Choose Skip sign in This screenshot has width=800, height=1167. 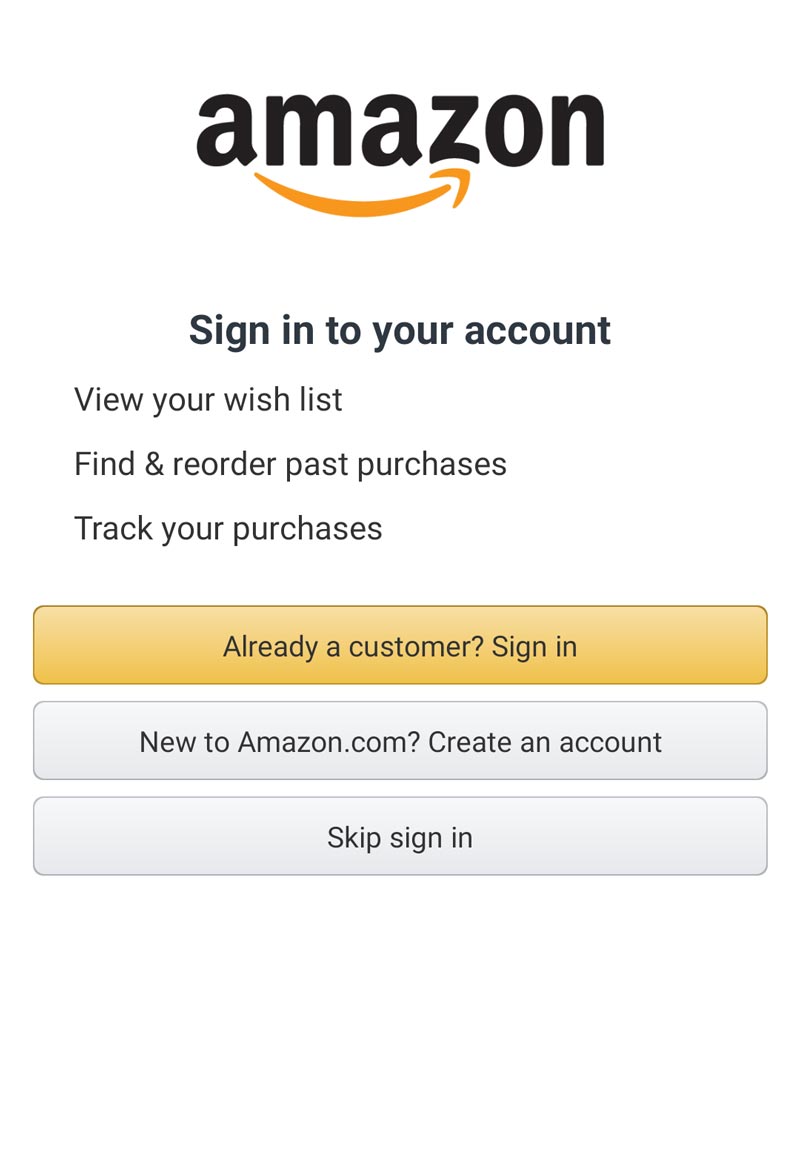click(400, 836)
